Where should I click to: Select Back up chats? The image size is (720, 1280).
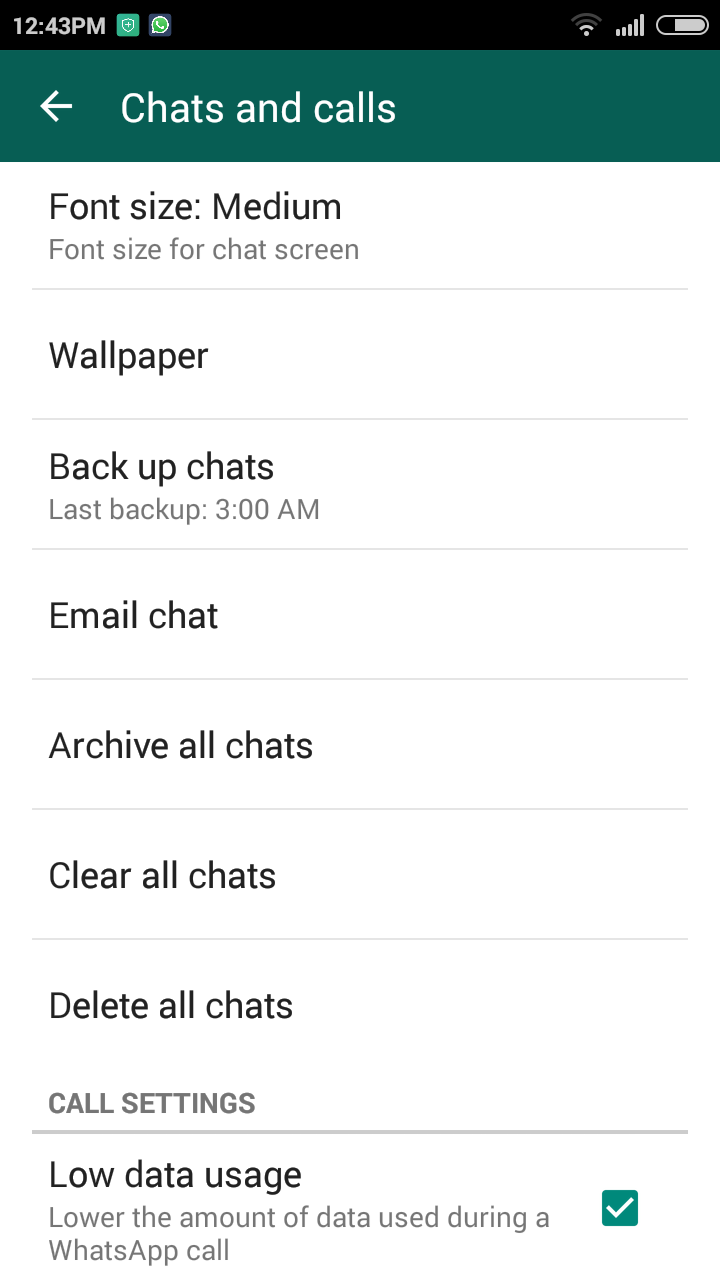point(360,485)
